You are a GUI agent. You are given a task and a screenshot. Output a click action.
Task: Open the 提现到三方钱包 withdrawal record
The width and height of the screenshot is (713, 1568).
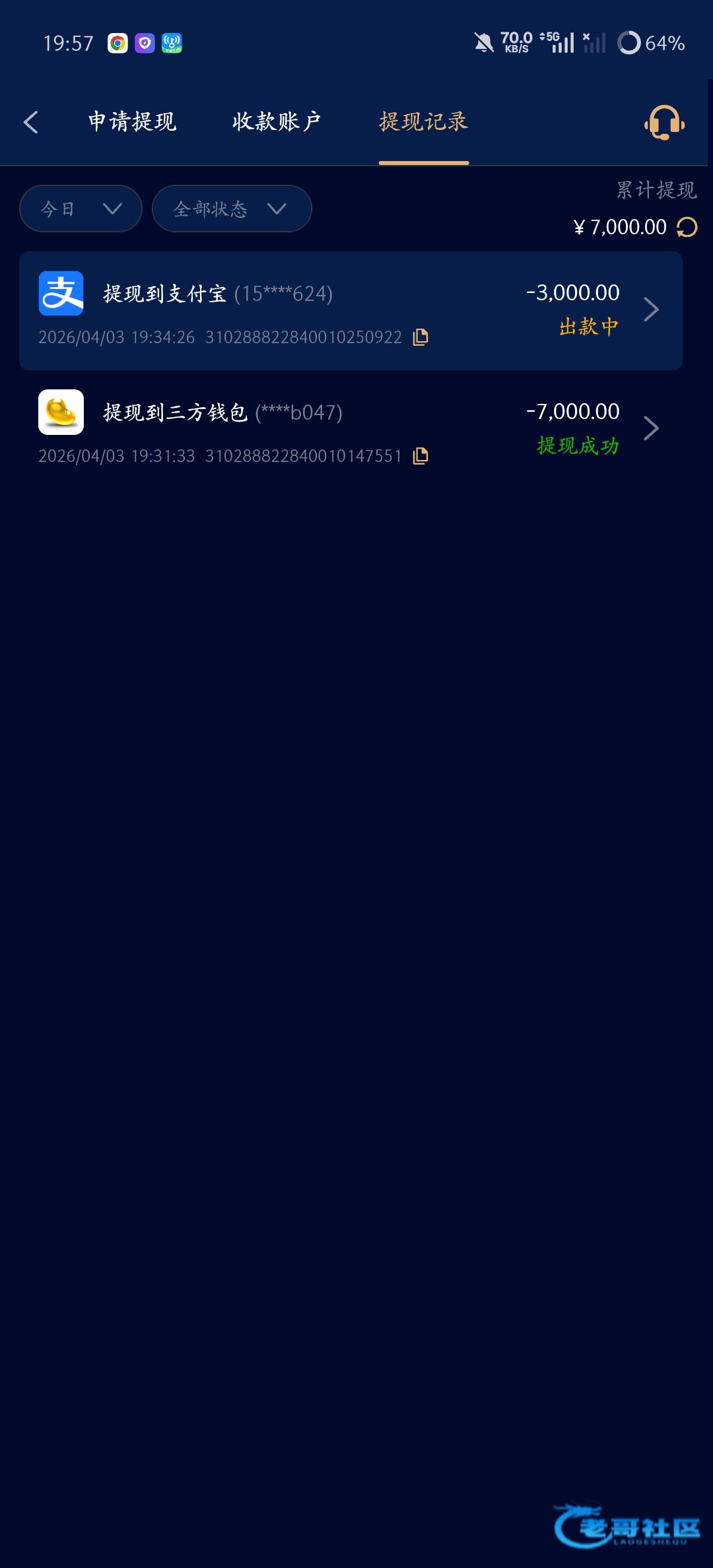[x=350, y=429]
